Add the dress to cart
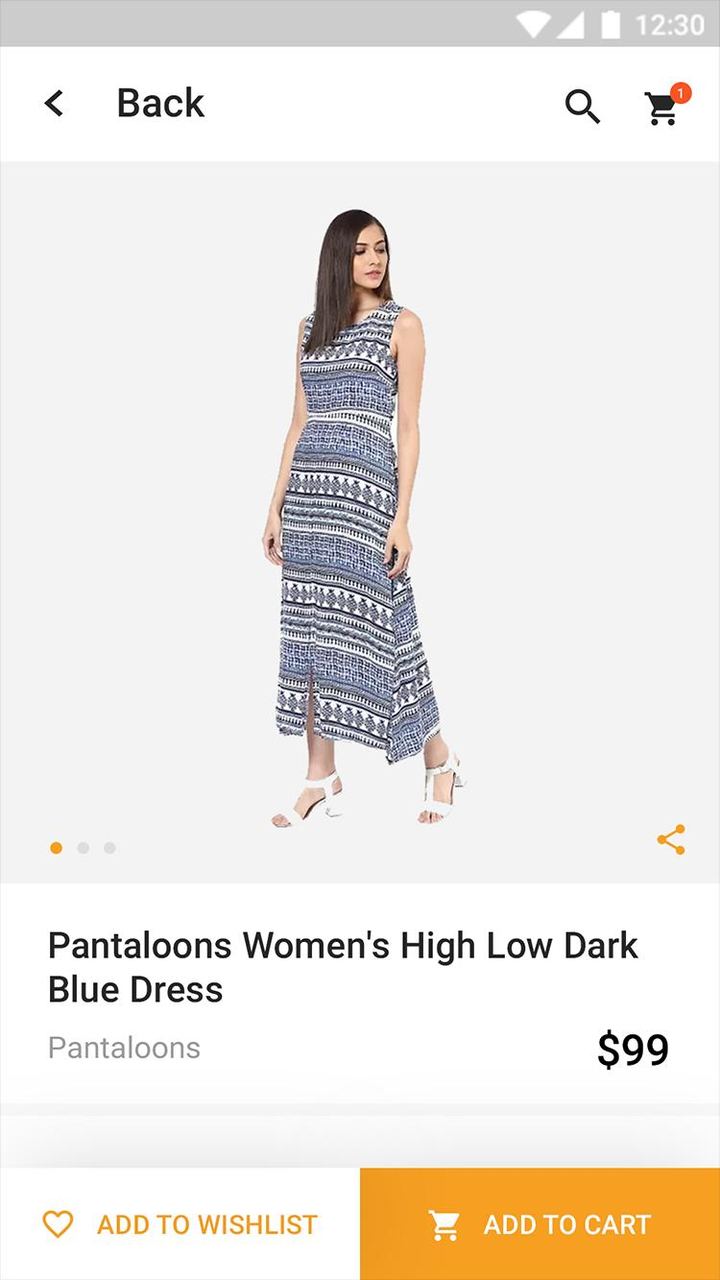This screenshot has width=720, height=1280. point(540,1224)
